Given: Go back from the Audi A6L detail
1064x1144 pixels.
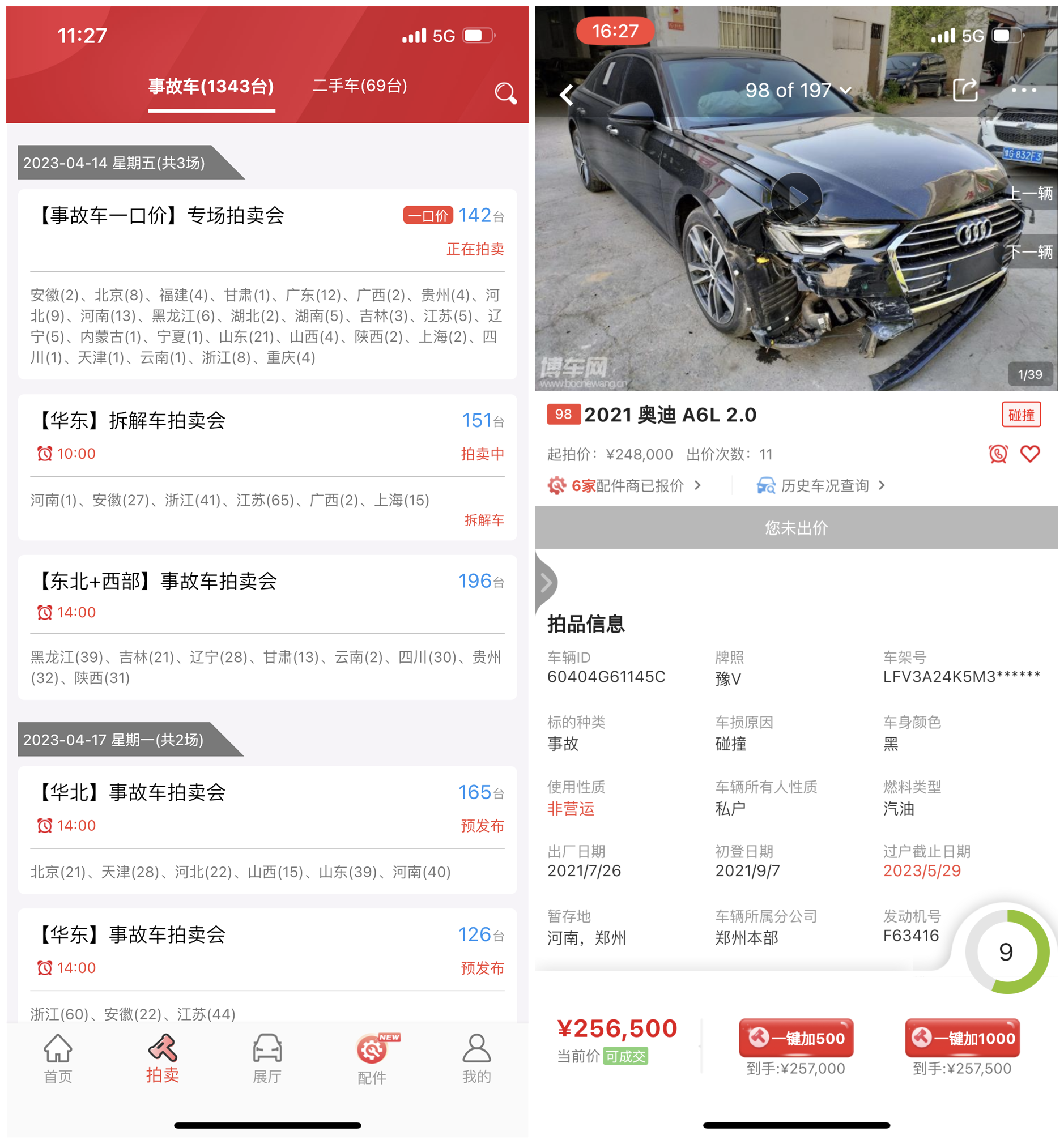Looking at the screenshot, I should point(567,94).
